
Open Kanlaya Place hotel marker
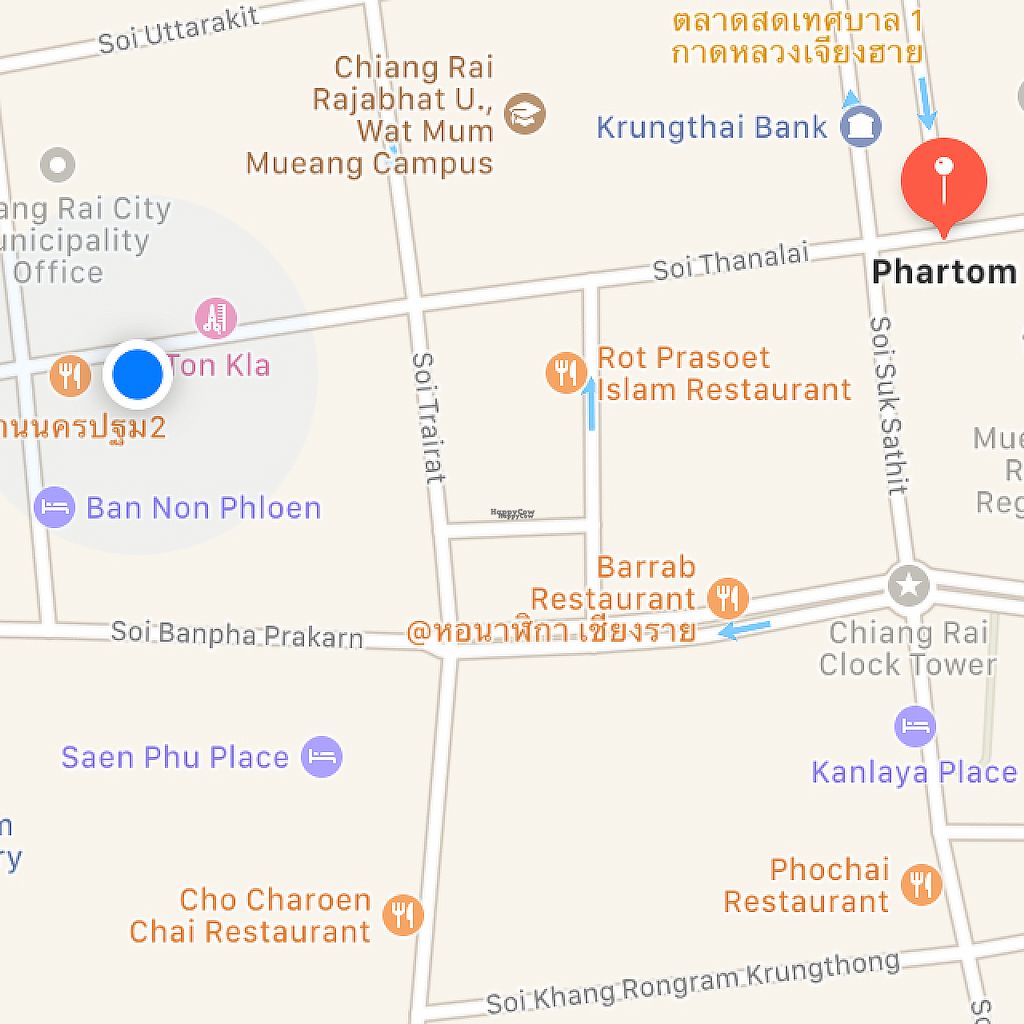(x=915, y=726)
